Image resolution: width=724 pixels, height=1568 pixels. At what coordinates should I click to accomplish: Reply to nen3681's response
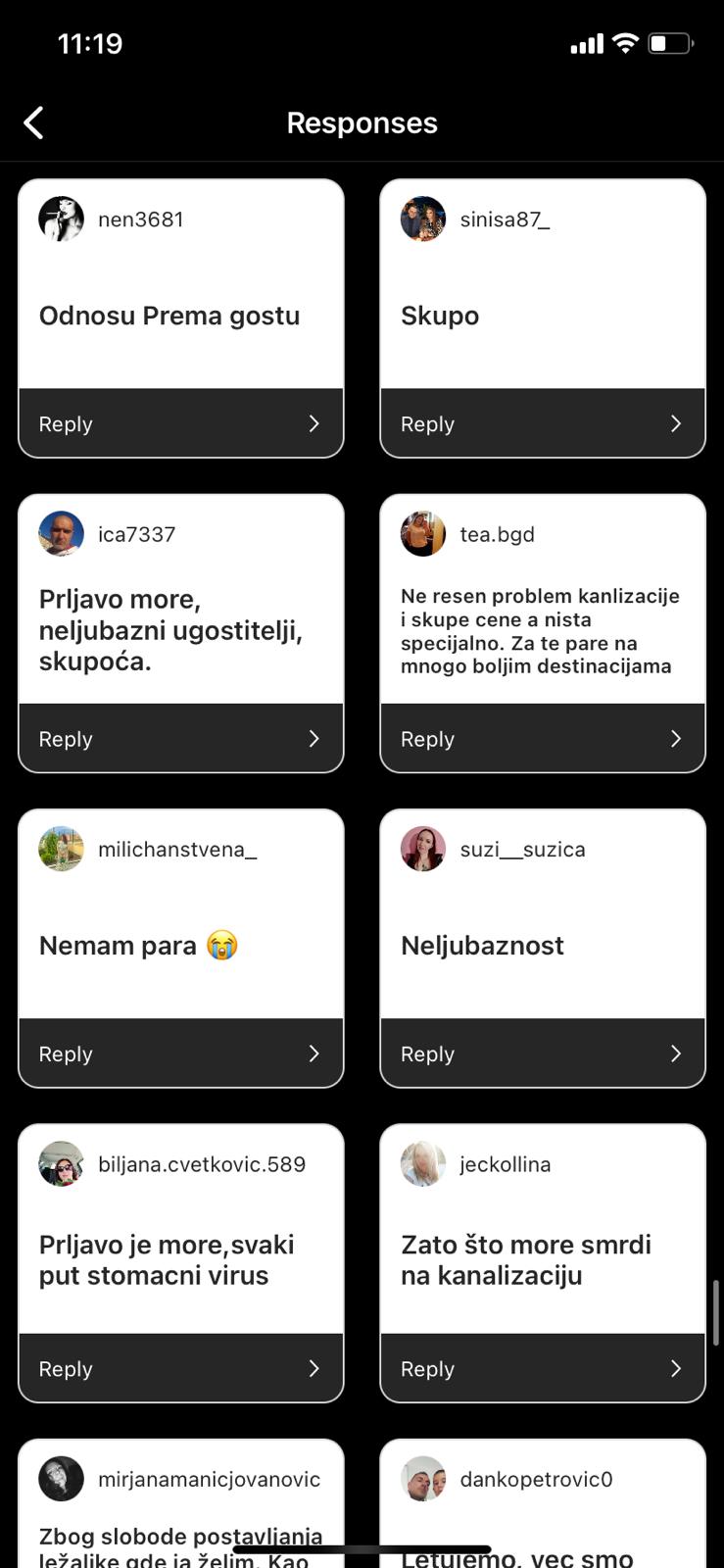click(181, 423)
